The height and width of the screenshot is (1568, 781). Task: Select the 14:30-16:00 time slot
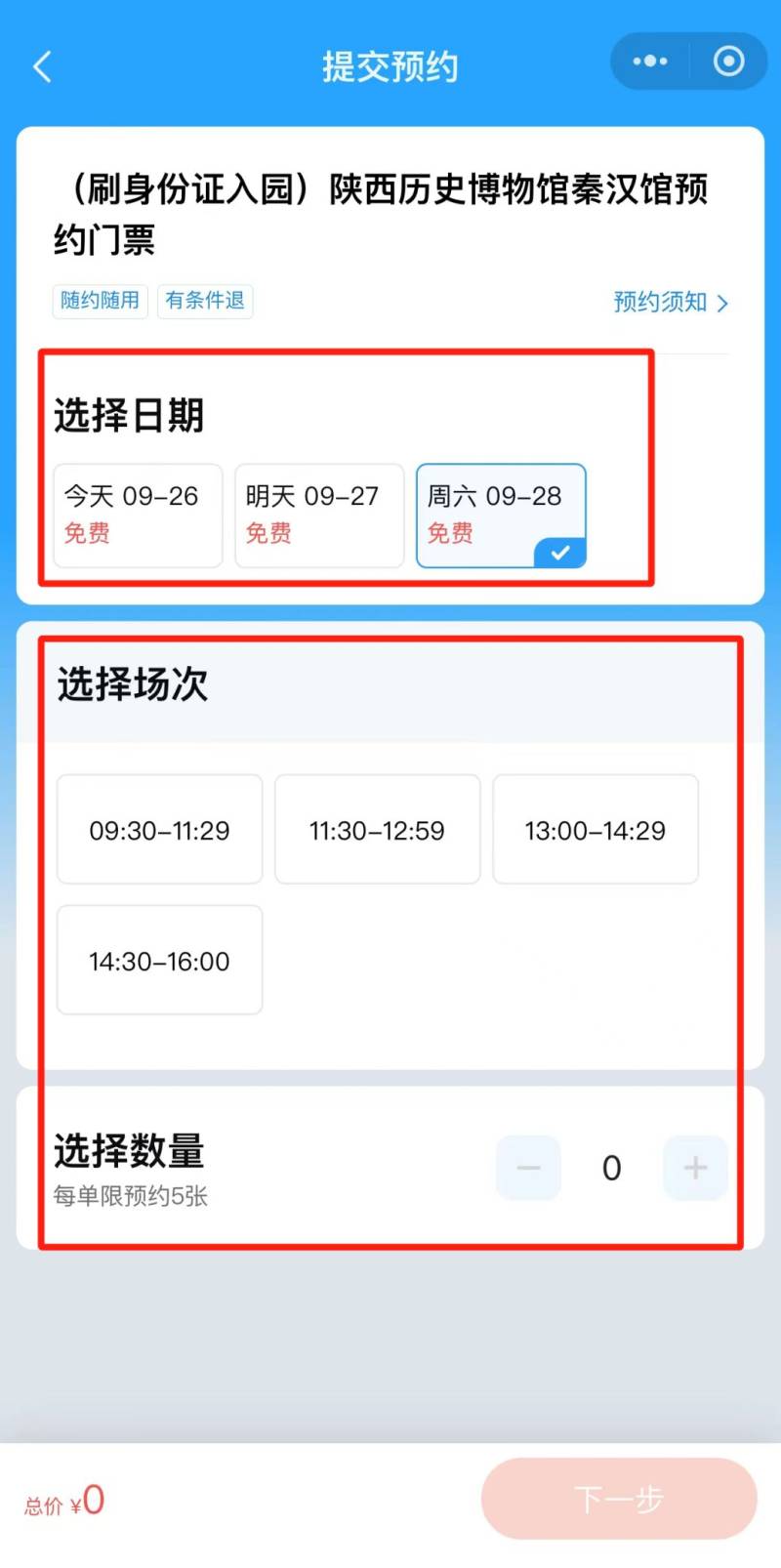(160, 961)
